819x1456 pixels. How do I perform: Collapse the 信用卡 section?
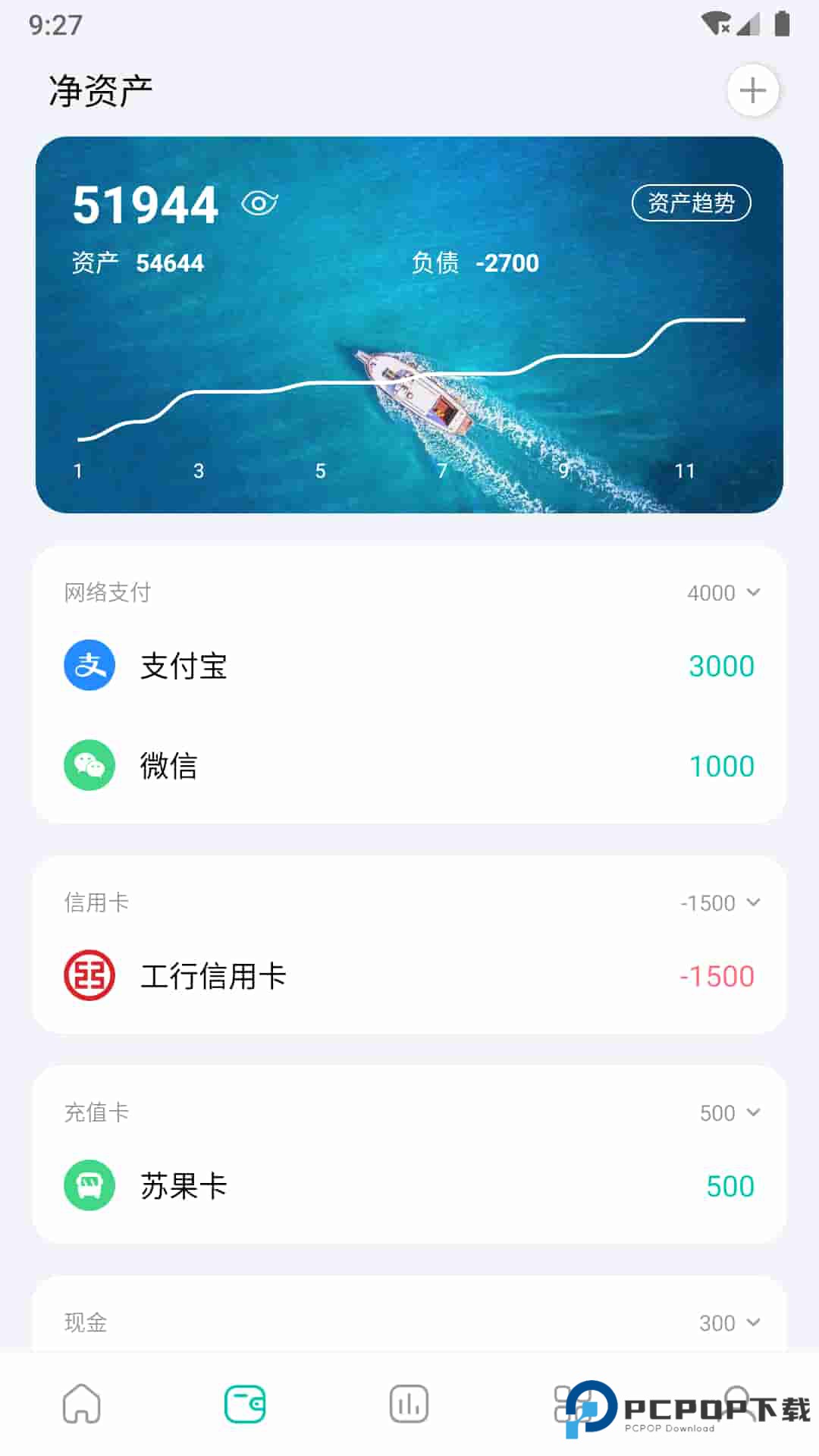click(x=752, y=902)
